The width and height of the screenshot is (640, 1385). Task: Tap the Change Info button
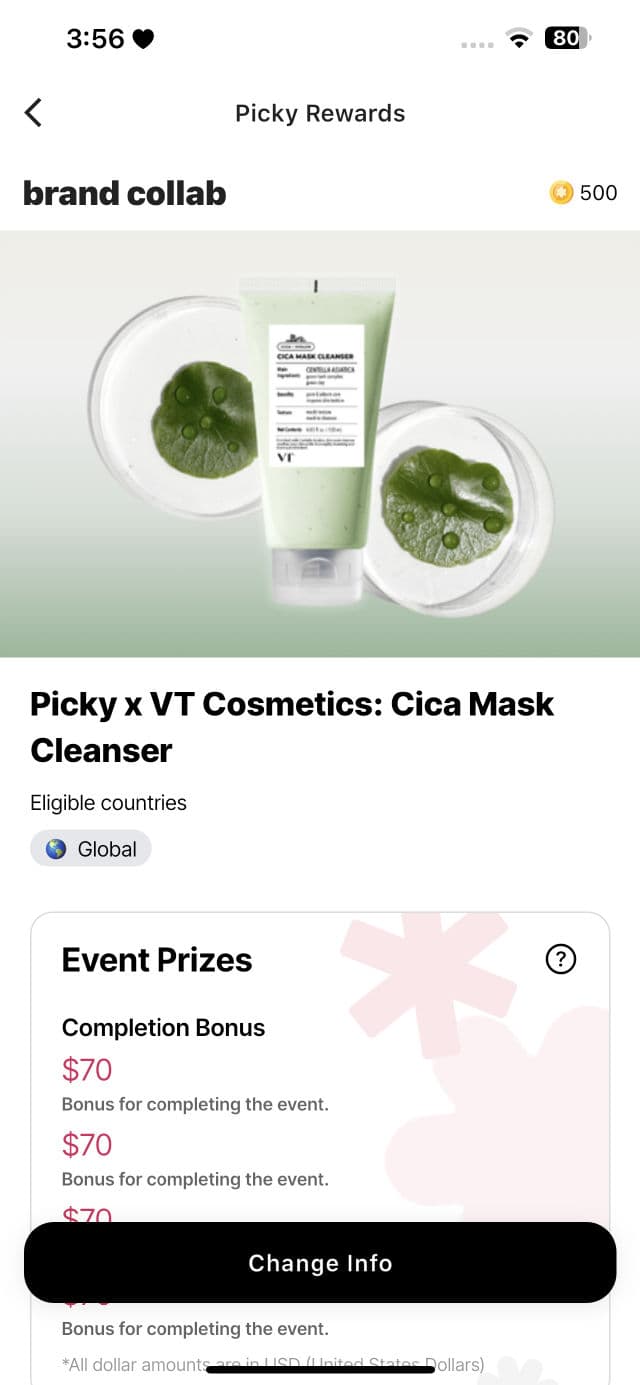320,1263
